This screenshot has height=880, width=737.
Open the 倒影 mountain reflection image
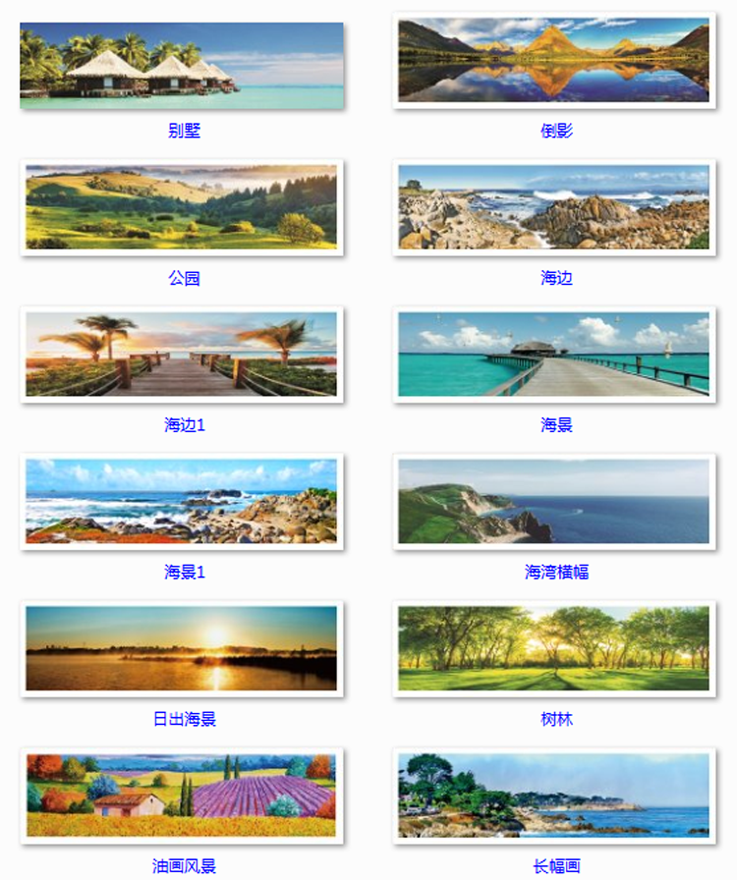(554, 60)
